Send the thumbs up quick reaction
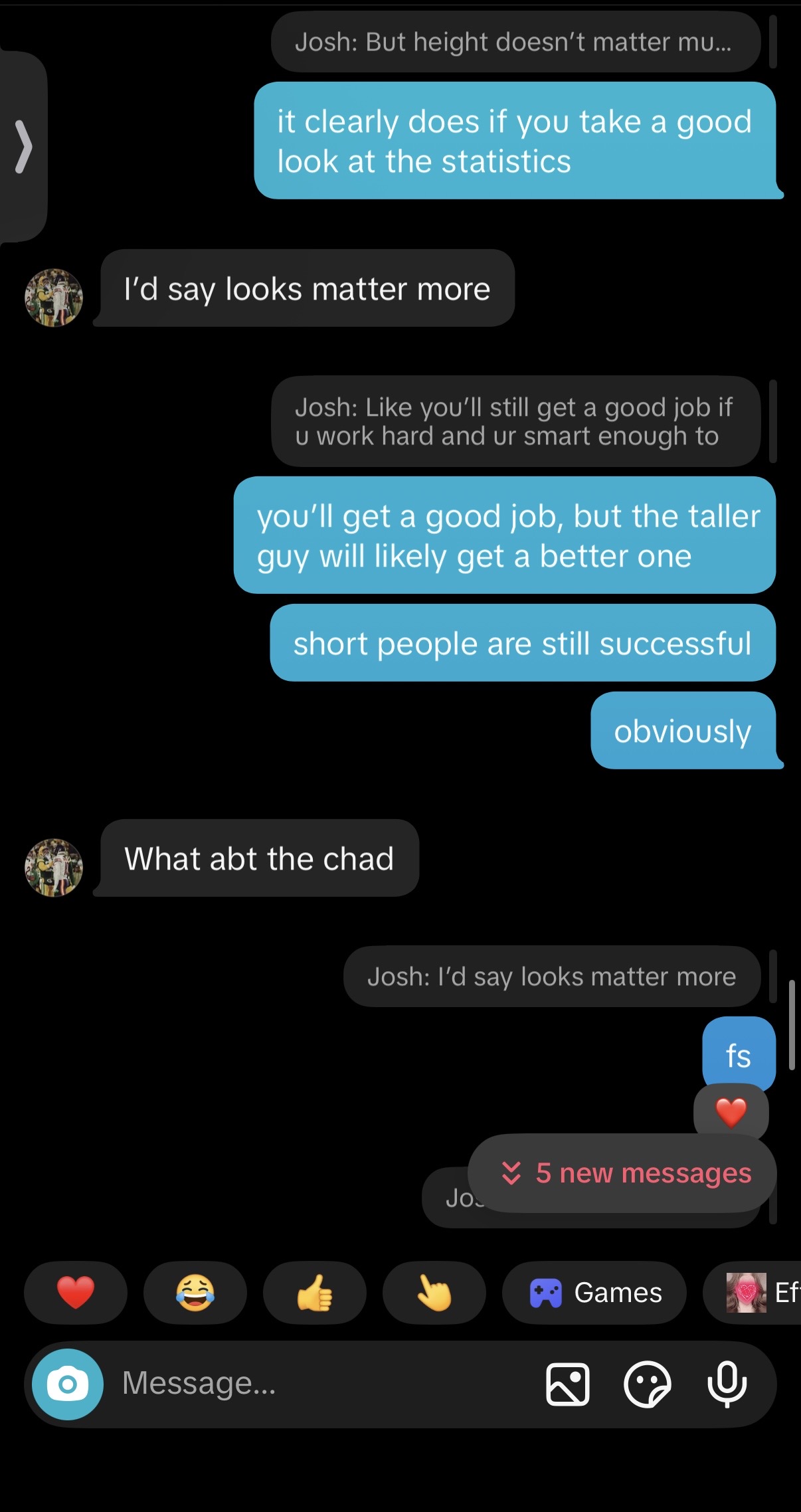The width and height of the screenshot is (801, 1512). click(x=315, y=1293)
